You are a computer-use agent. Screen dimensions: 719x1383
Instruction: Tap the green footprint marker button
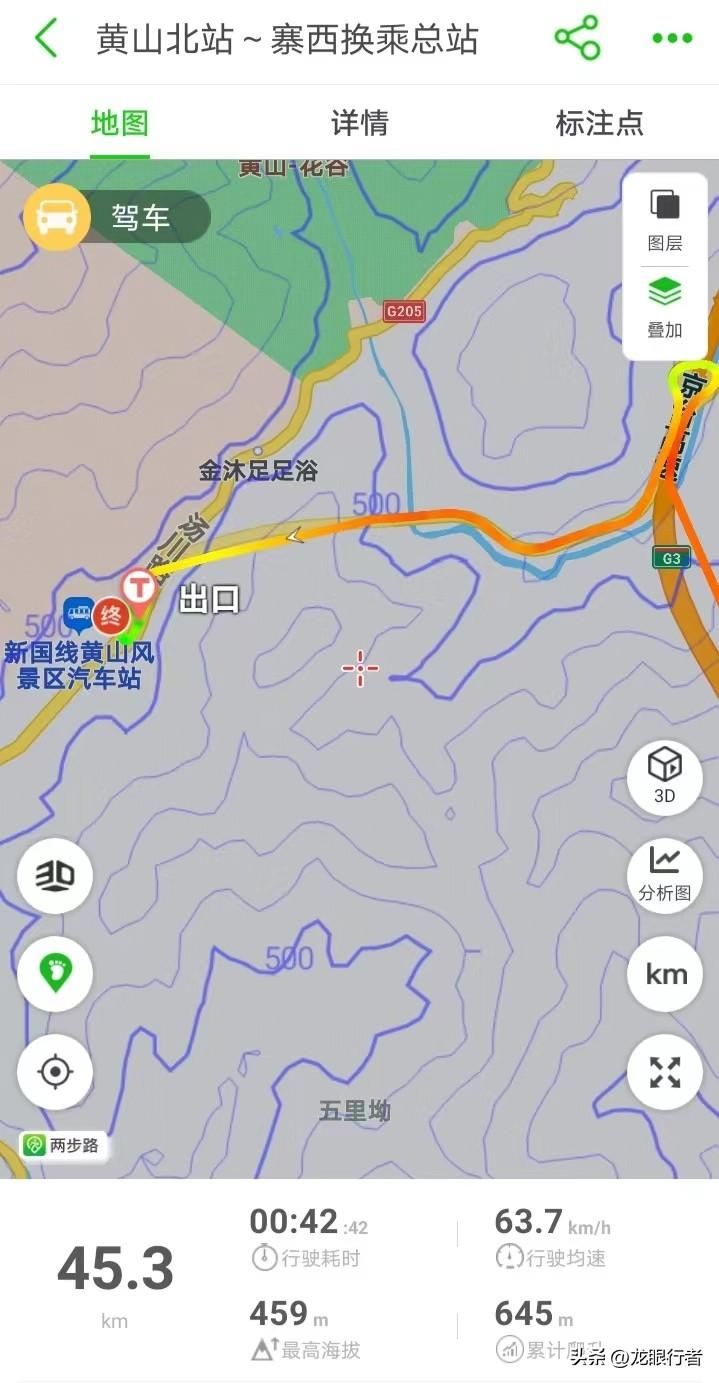tap(55, 973)
